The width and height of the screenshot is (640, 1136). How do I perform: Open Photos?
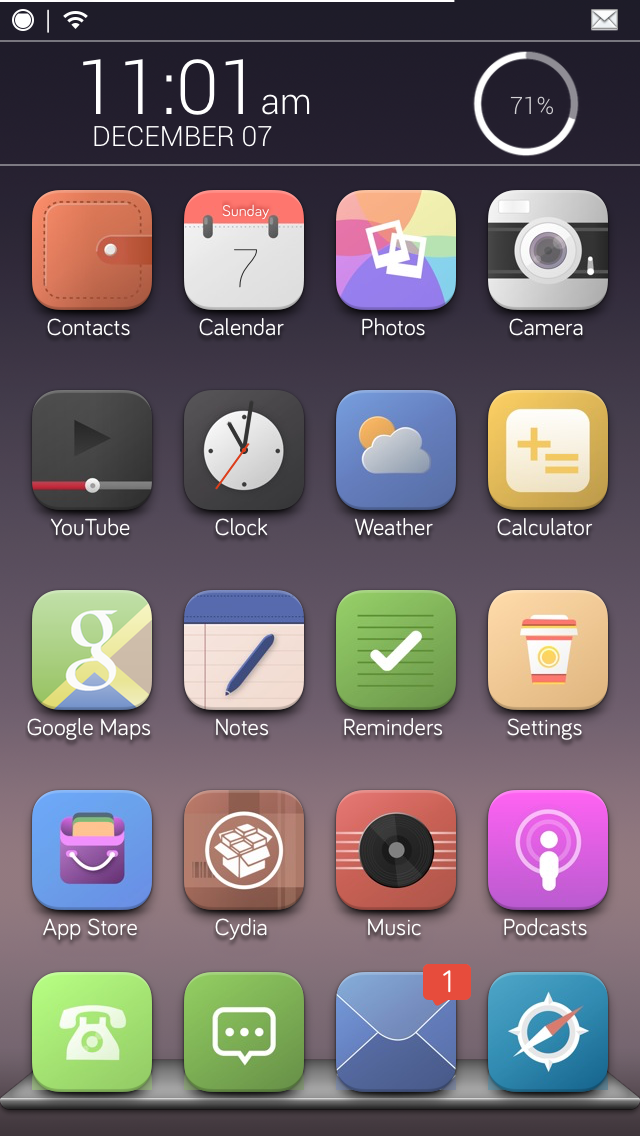pyautogui.click(x=396, y=250)
